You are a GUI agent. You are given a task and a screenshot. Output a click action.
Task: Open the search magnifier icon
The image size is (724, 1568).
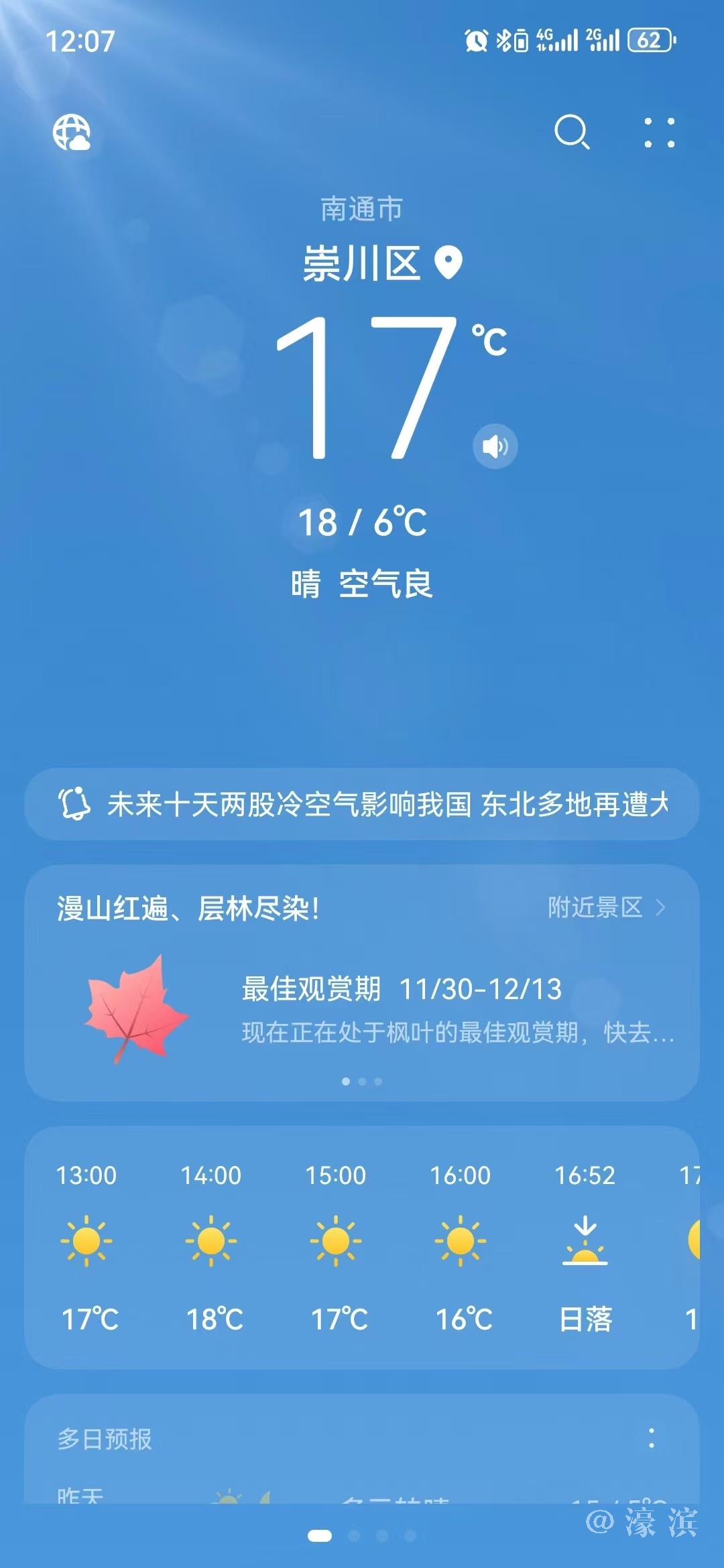point(572,132)
